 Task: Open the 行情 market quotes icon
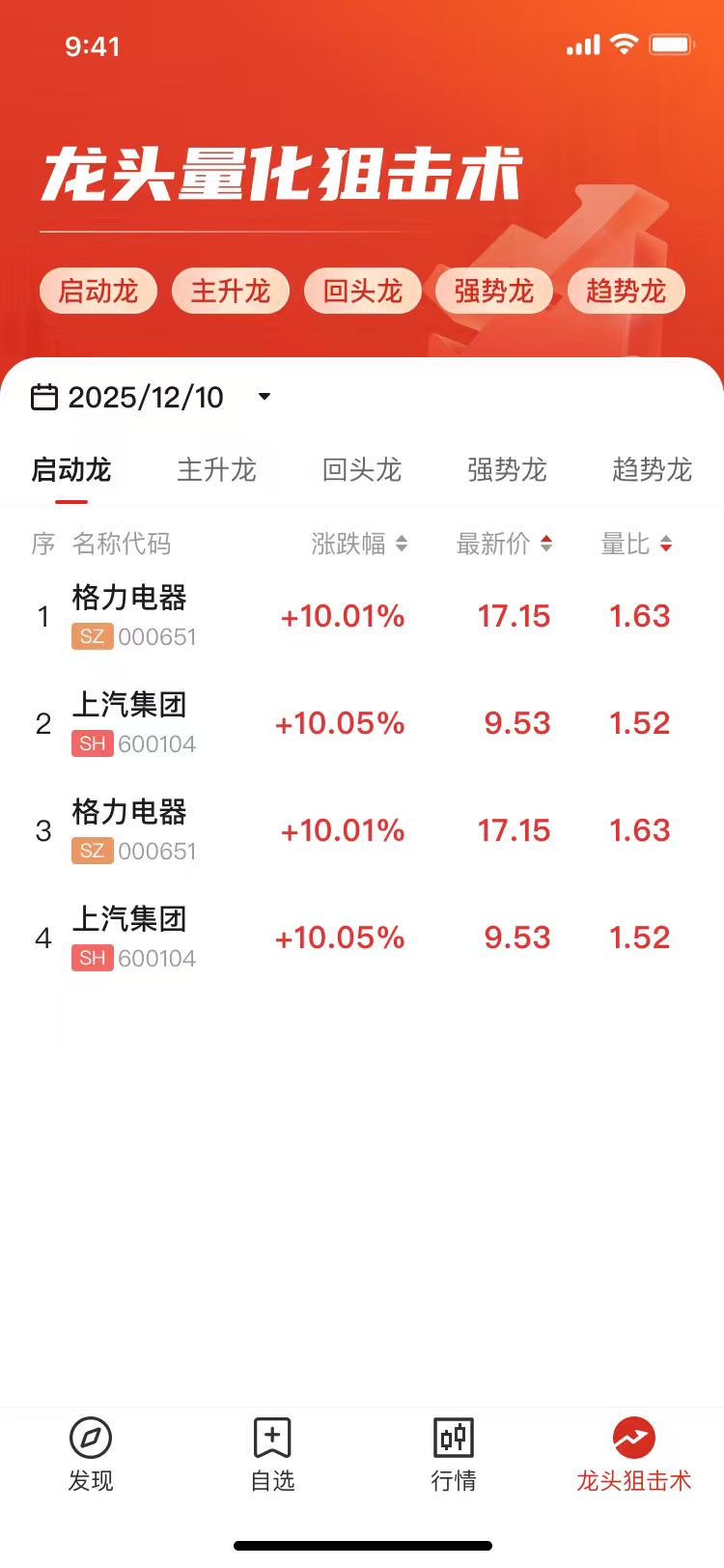(454, 1438)
